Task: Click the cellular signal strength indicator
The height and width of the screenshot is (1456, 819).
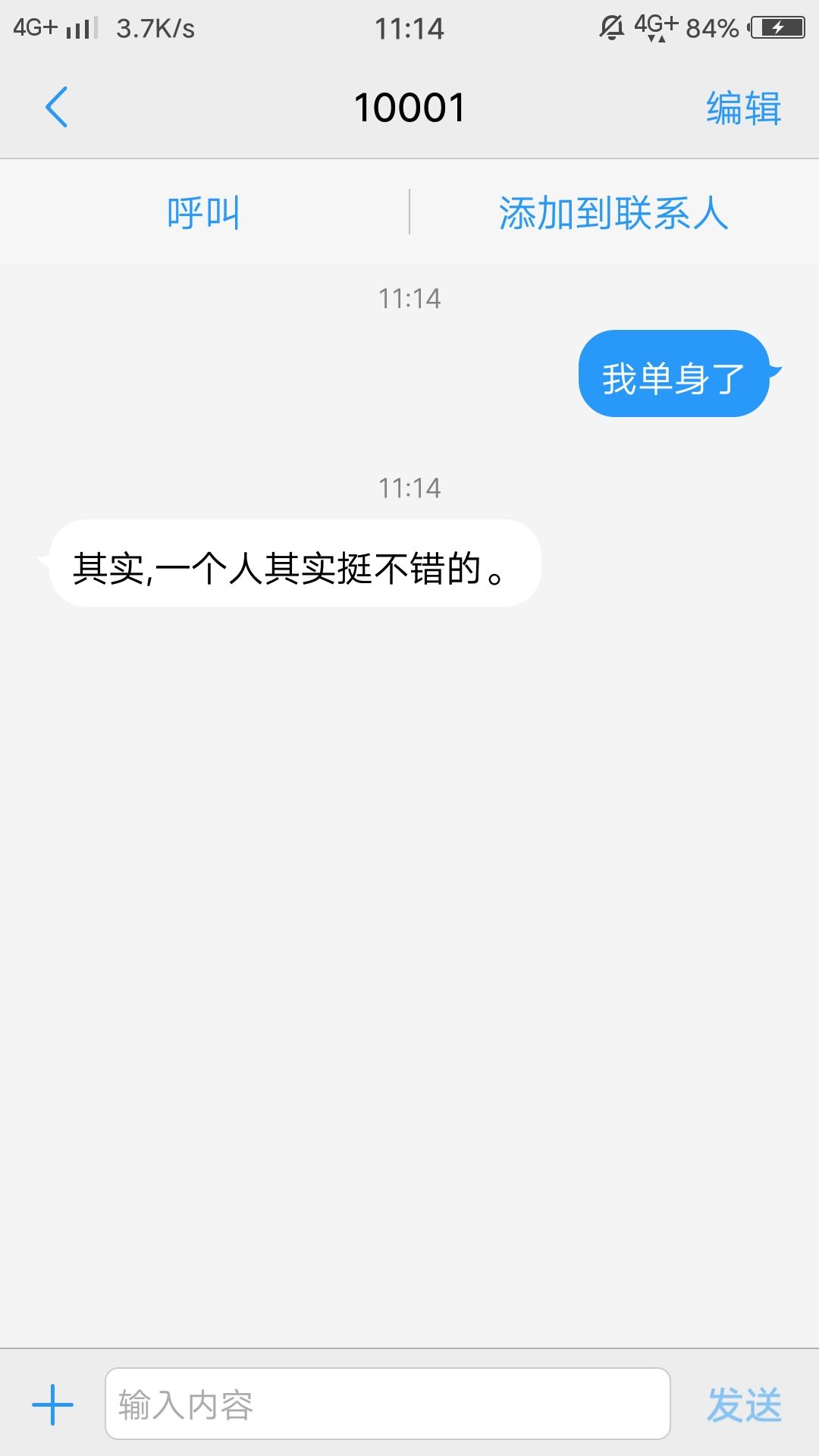Action: click(83, 25)
